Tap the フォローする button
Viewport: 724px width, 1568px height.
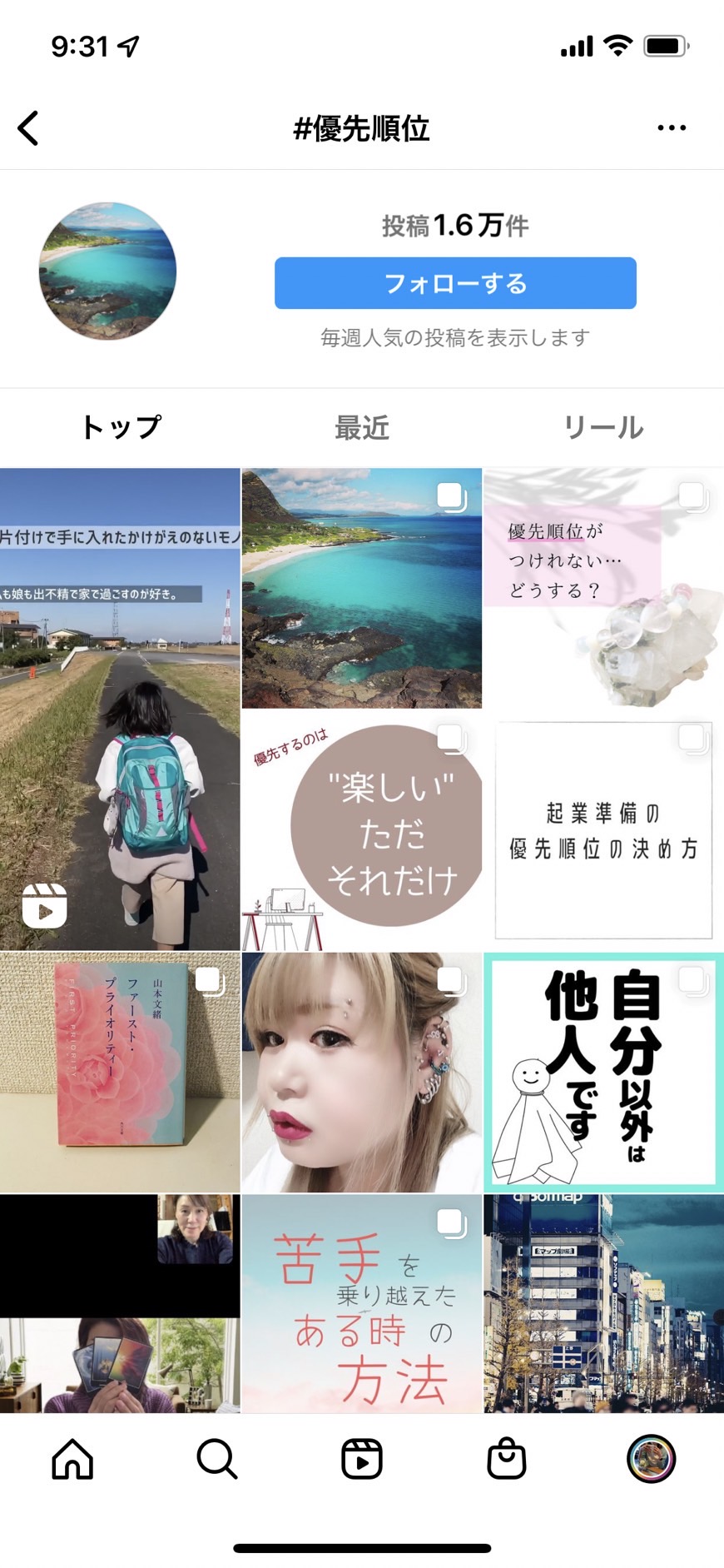click(x=455, y=283)
